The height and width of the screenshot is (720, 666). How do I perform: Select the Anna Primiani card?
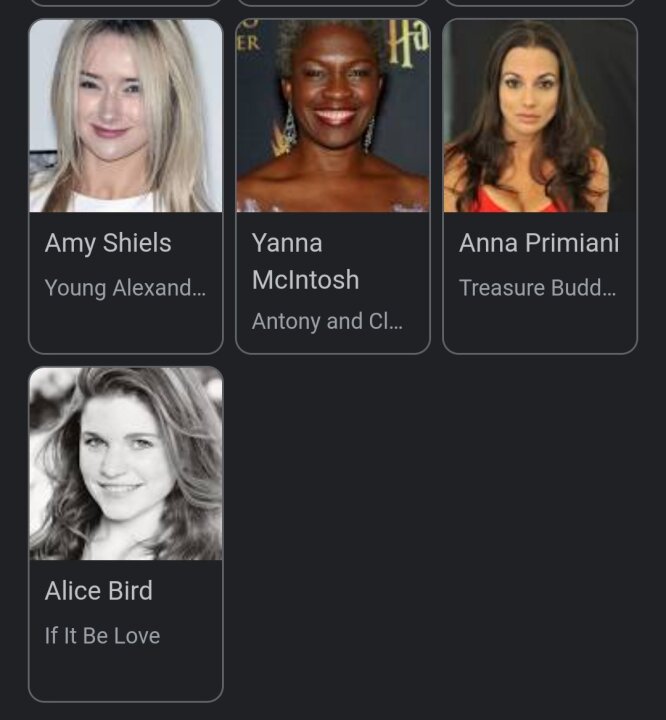coord(539,186)
